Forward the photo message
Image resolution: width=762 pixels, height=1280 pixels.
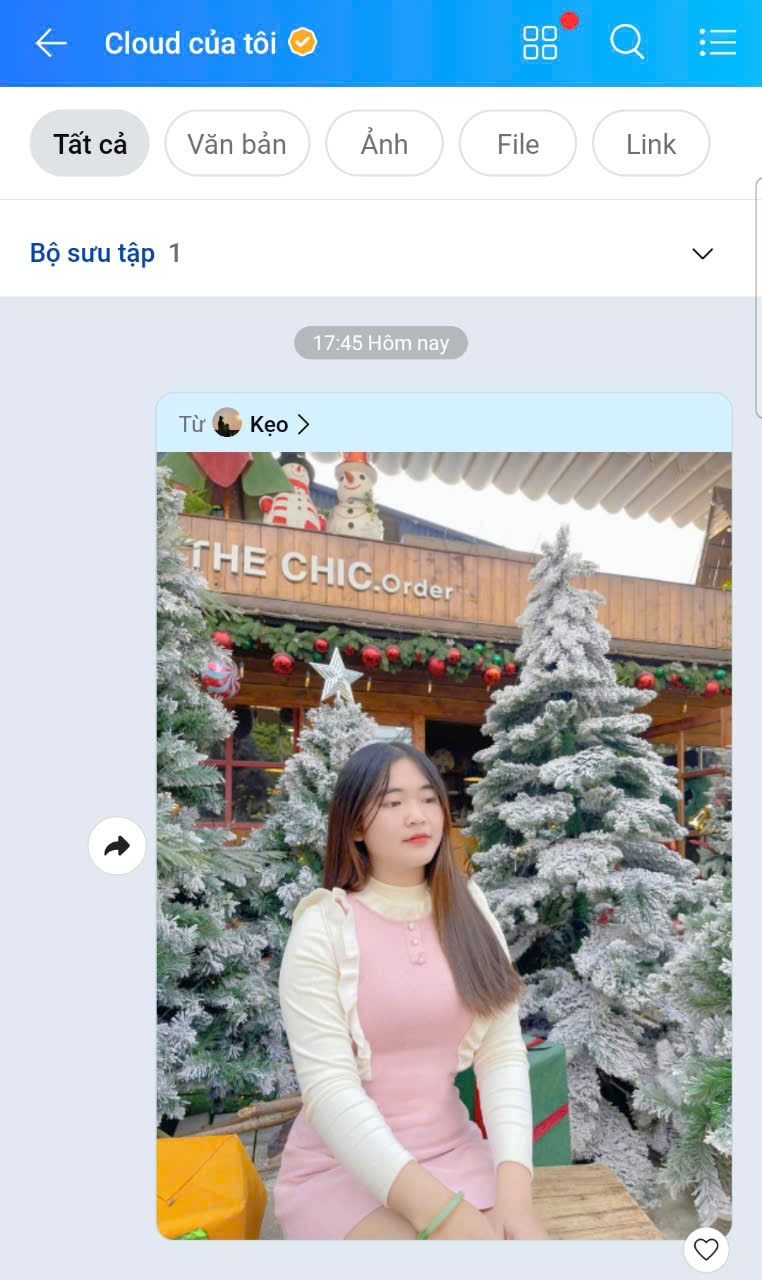tap(117, 847)
